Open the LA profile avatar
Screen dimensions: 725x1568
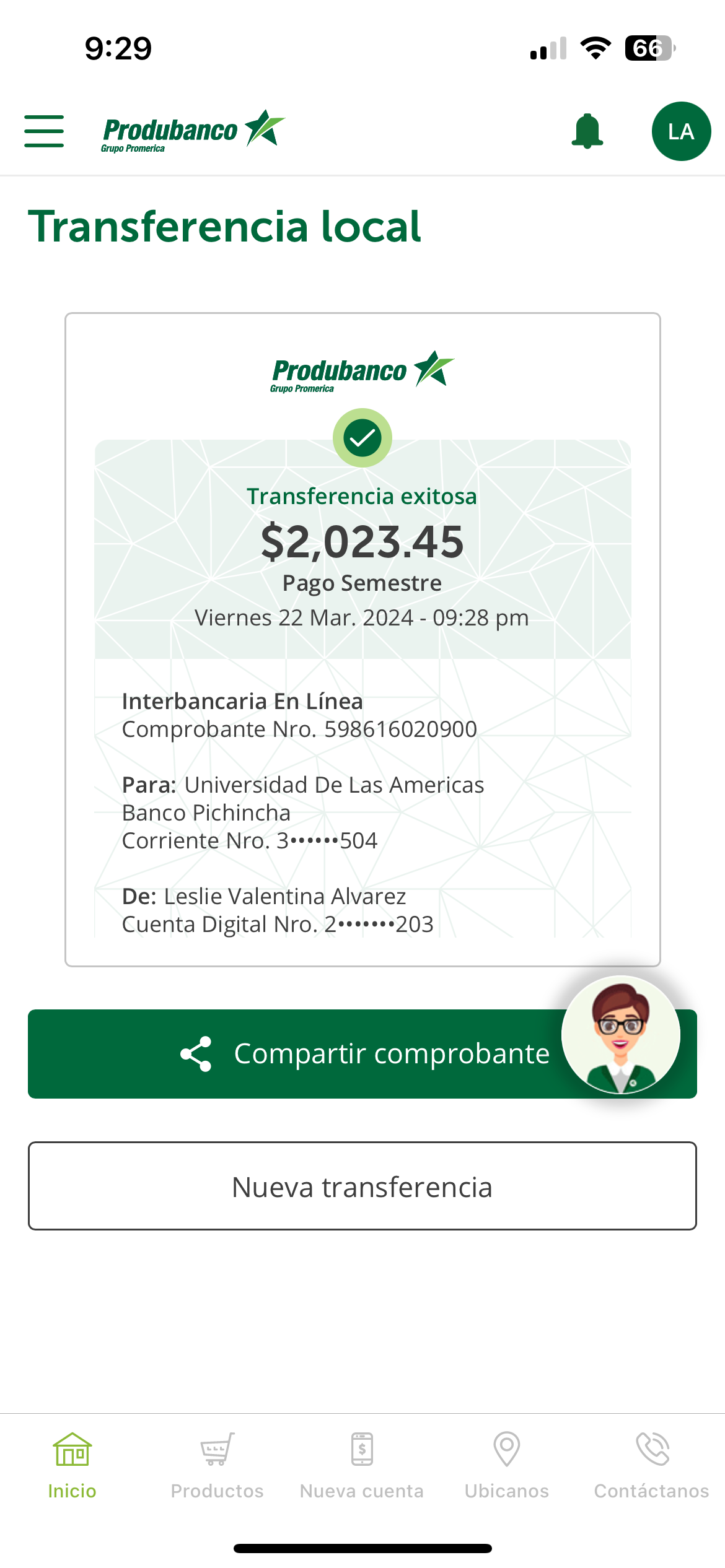(x=681, y=131)
